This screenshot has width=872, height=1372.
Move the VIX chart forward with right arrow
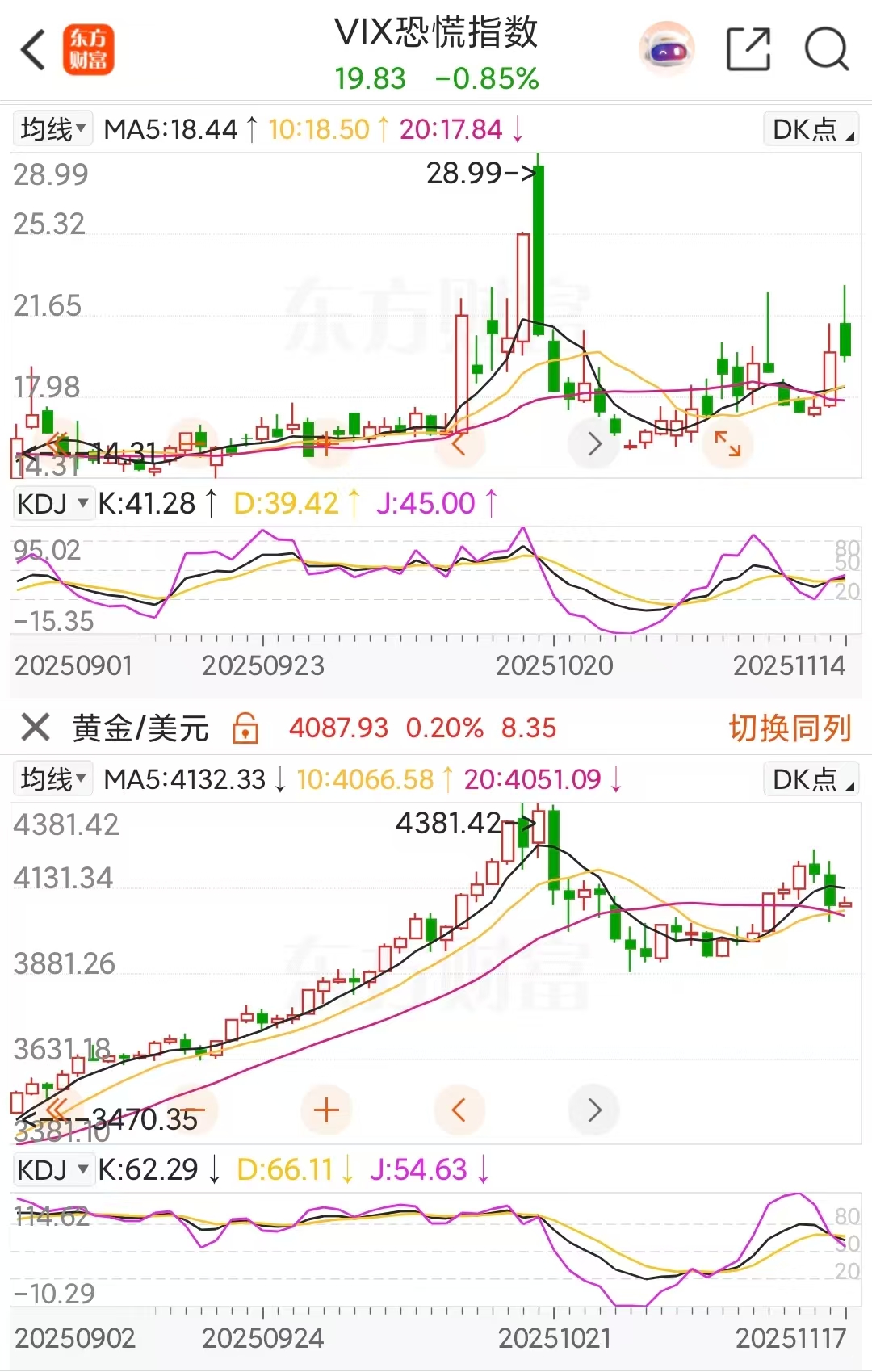(595, 443)
